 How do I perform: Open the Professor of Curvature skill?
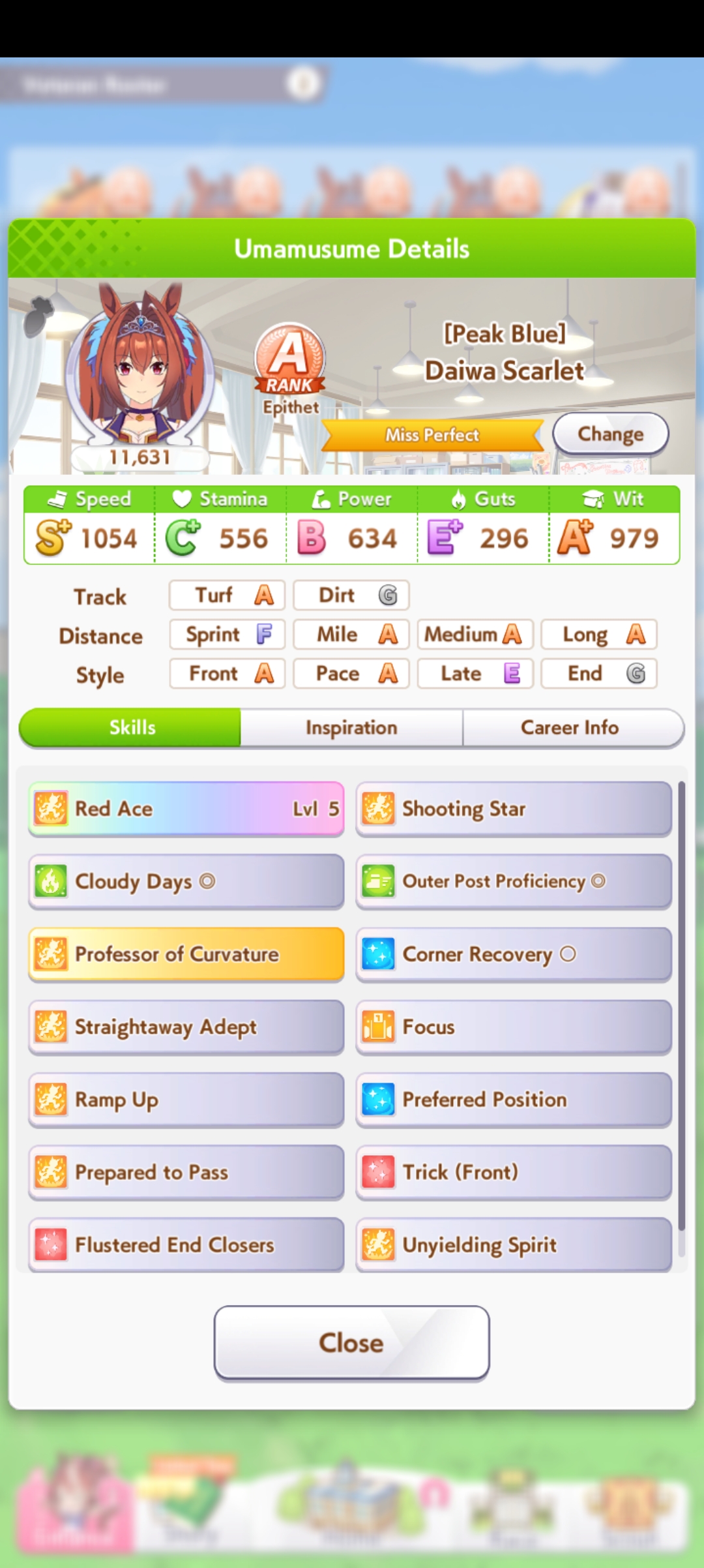click(186, 954)
